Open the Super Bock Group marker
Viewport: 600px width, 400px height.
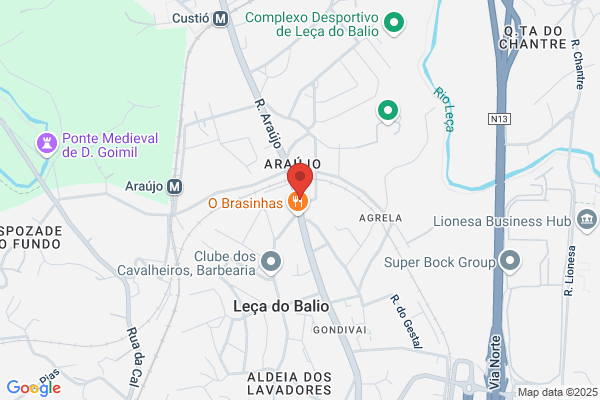click(510, 262)
